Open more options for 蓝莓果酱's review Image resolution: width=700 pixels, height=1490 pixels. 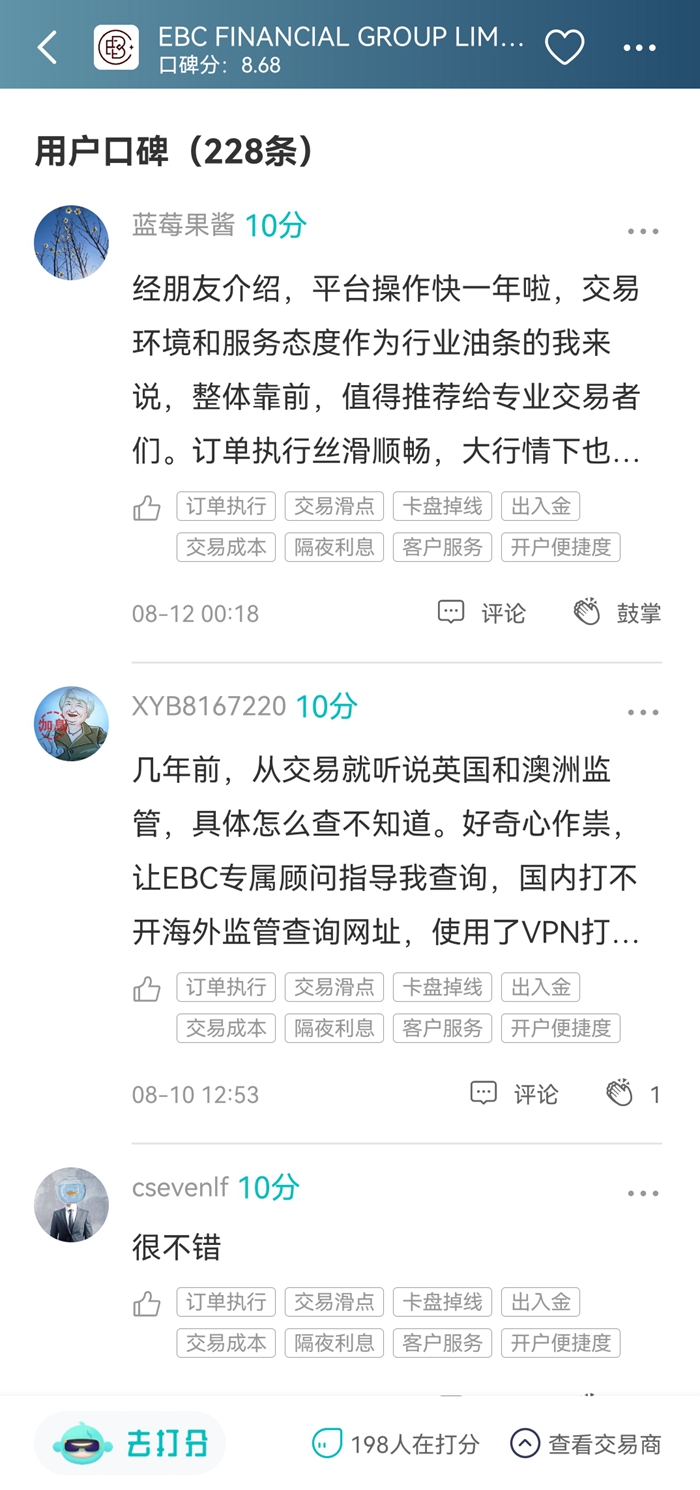(x=643, y=231)
